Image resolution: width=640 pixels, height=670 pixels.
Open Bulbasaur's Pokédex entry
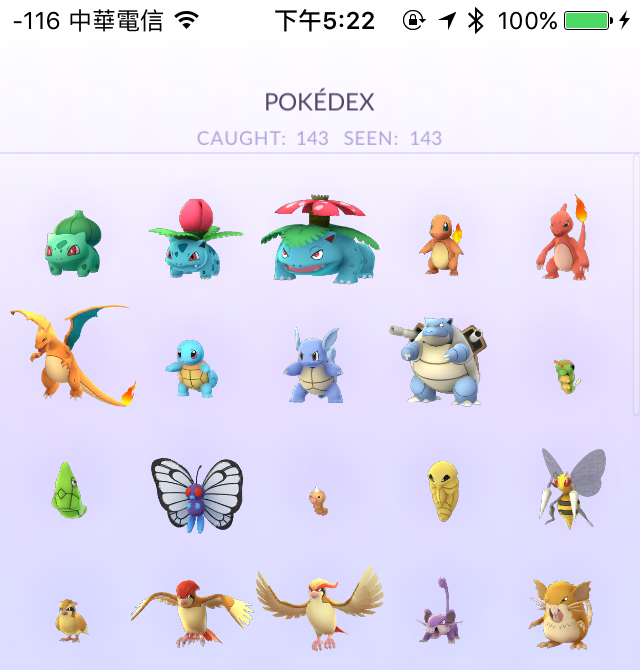[x=72, y=243]
